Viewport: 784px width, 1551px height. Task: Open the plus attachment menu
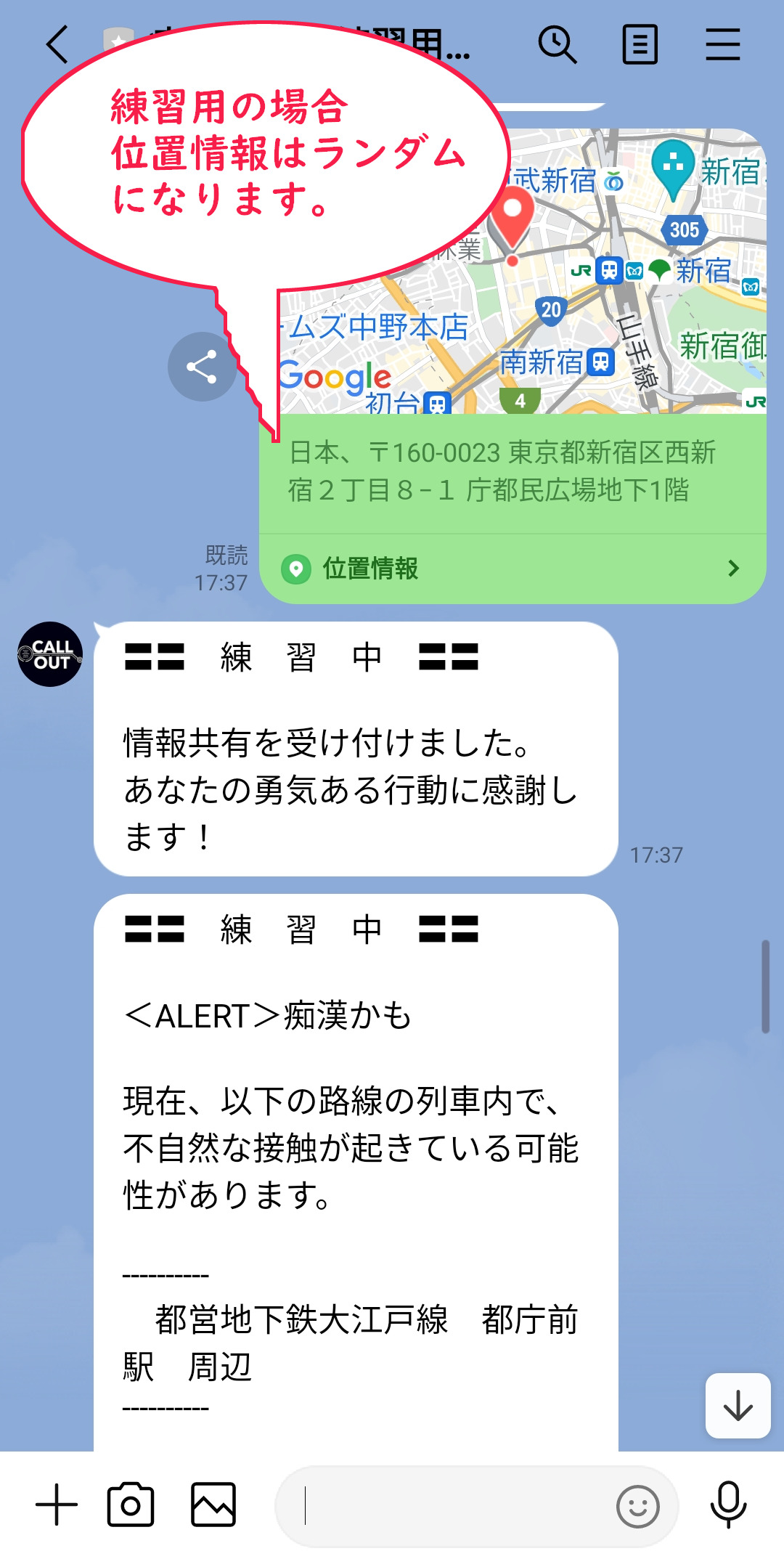pyautogui.click(x=57, y=1505)
